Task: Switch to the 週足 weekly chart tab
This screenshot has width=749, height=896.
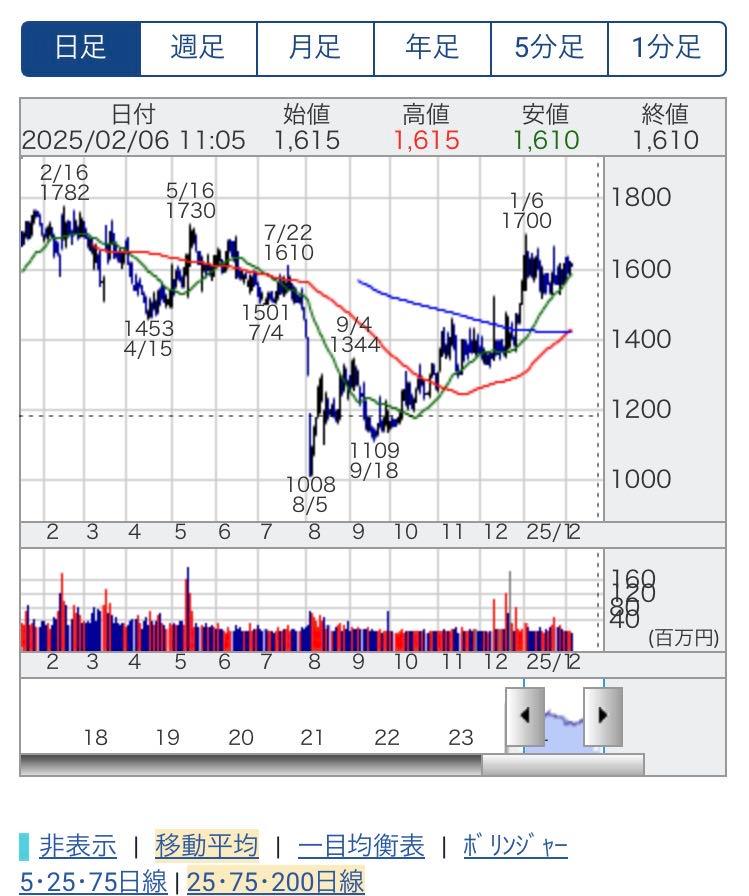Action: point(198,47)
